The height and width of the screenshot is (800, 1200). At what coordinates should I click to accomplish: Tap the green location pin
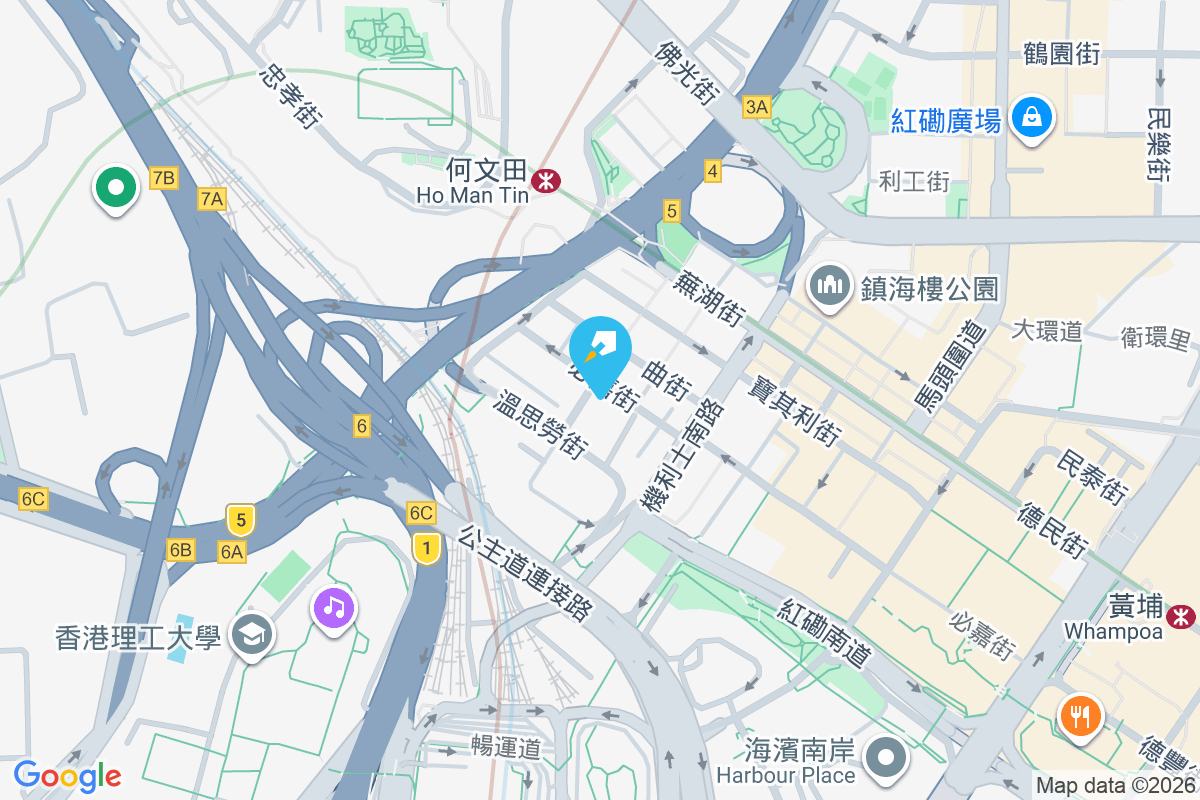[x=116, y=188]
